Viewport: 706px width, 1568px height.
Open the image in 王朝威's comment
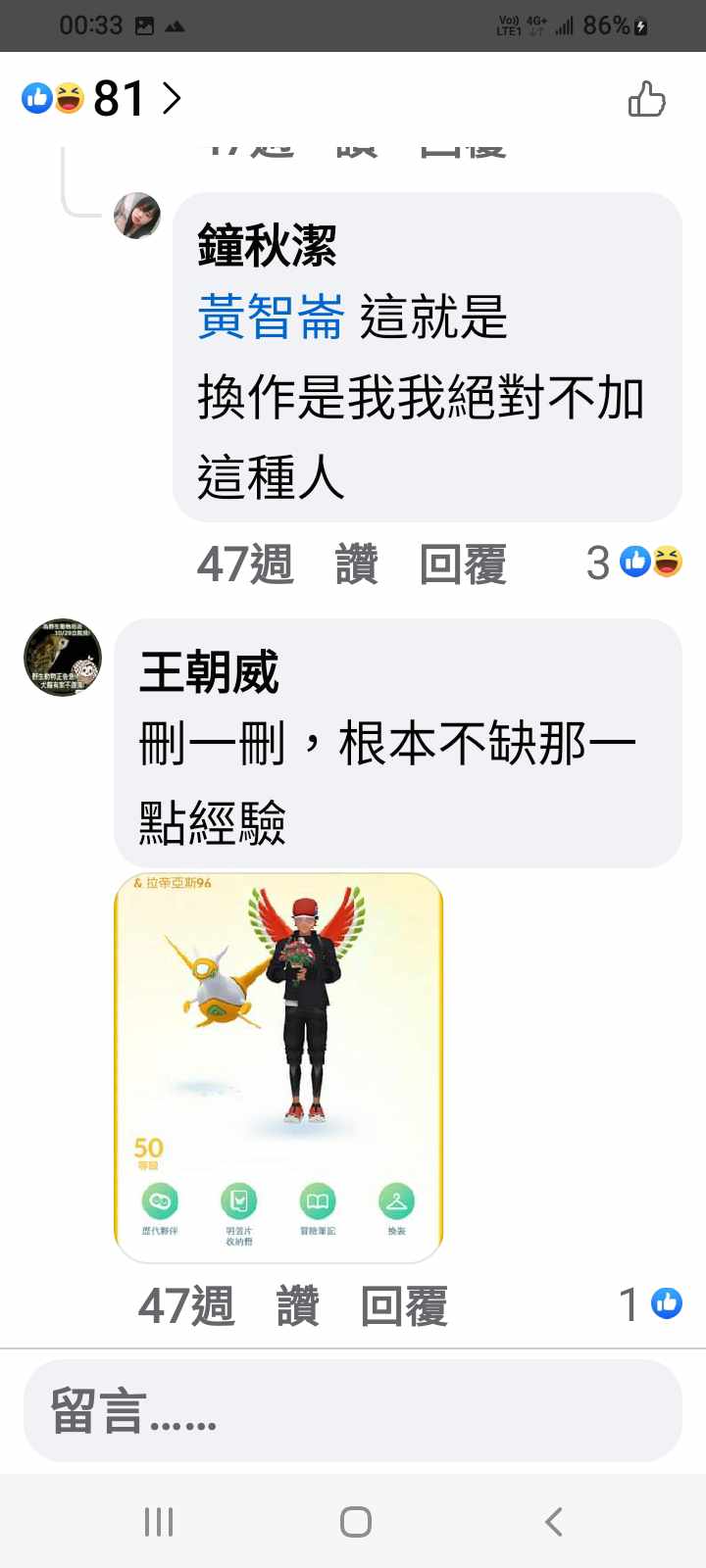click(279, 1068)
